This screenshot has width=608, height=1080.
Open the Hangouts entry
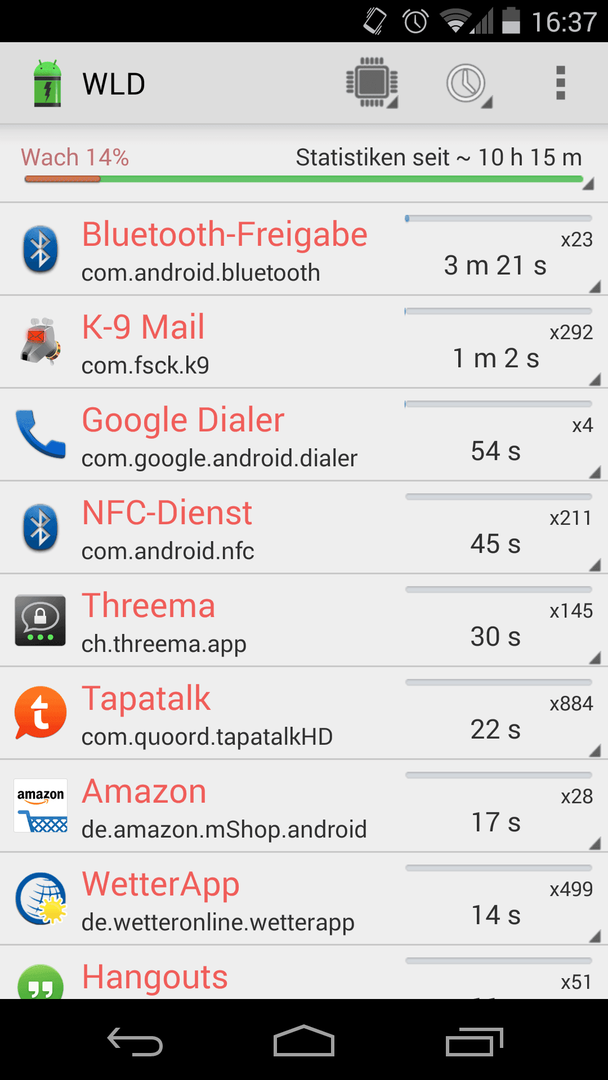click(304, 973)
